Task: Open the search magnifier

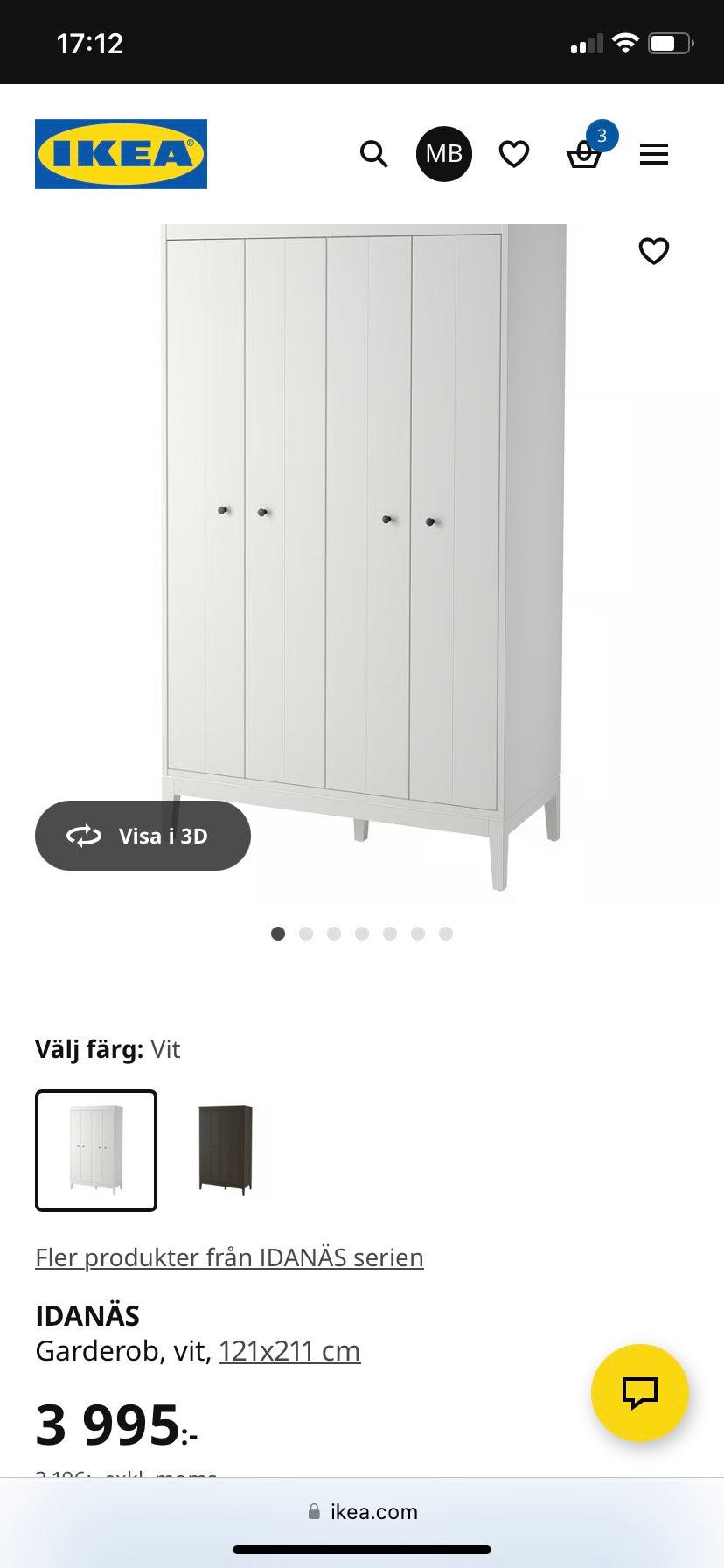Action: click(374, 154)
